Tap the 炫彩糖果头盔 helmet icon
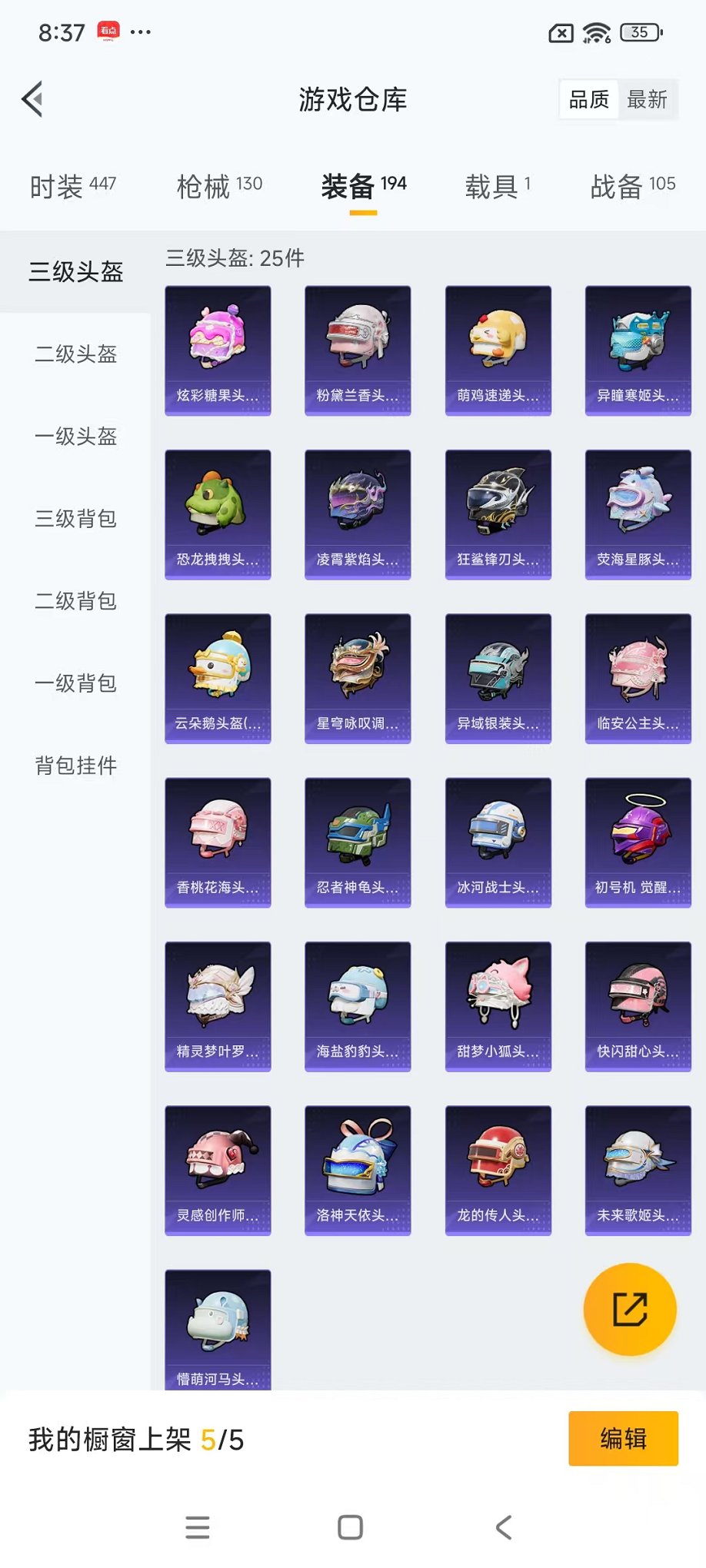The height and width of the screenshot is (1568, 706). 218,338
